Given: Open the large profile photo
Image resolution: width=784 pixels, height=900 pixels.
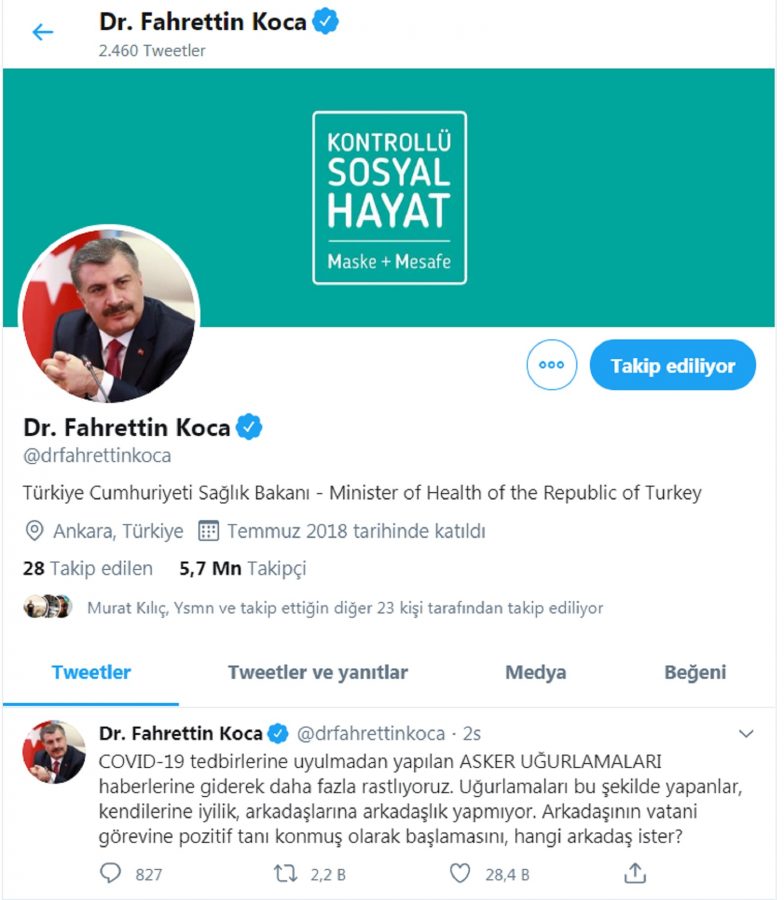Looking at the screenshot, I should coord(110,315).
